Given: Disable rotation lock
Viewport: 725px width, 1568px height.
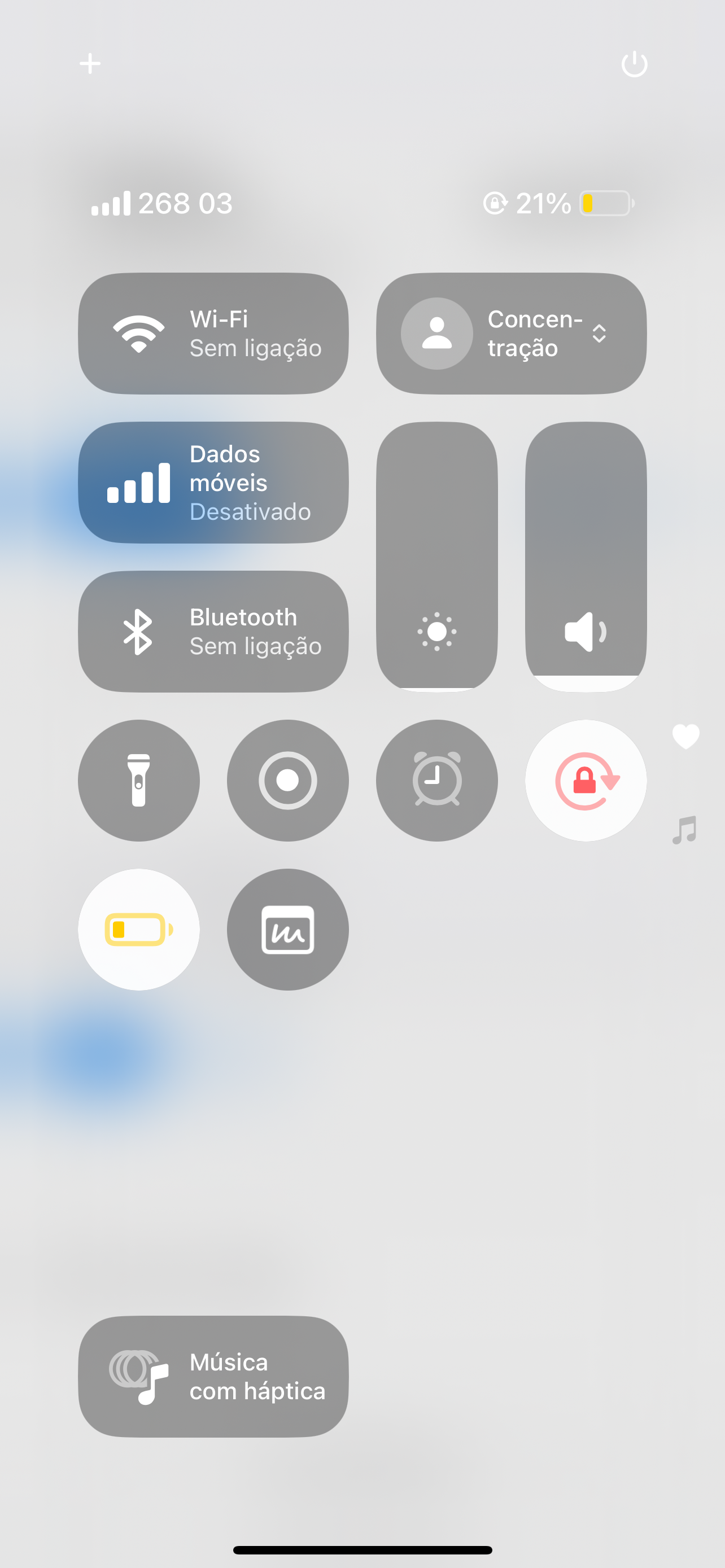Looking at the screenshot, I should [586, 781].
